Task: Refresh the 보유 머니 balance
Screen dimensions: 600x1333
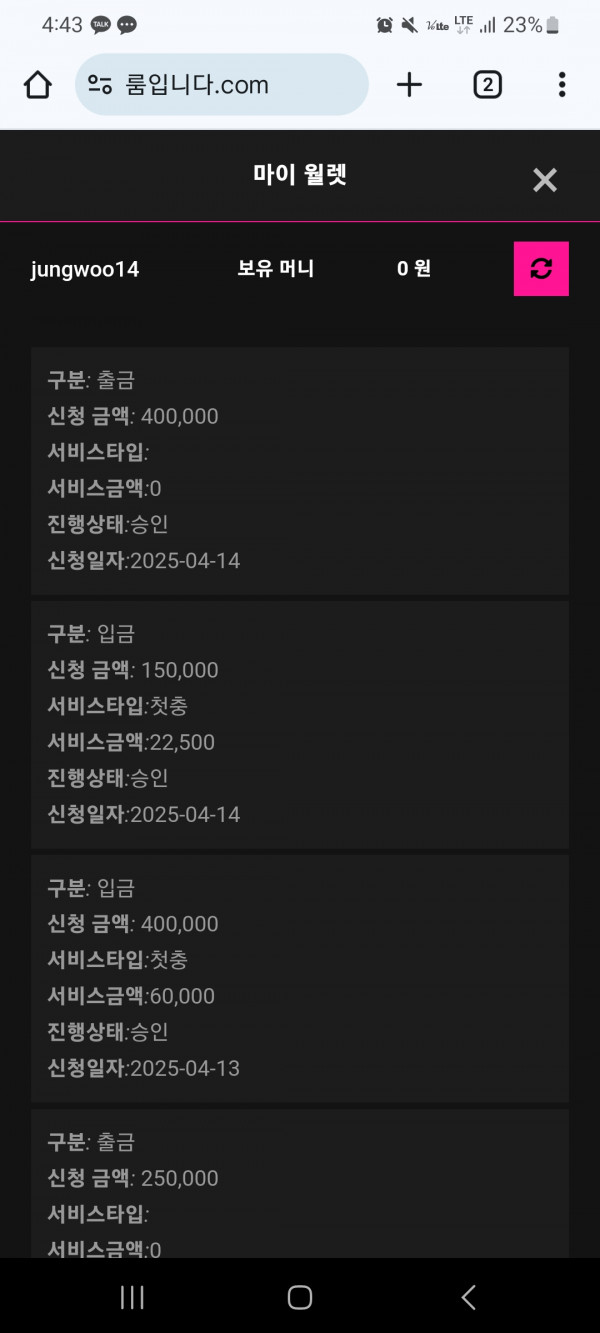Action: coord(541,269)
